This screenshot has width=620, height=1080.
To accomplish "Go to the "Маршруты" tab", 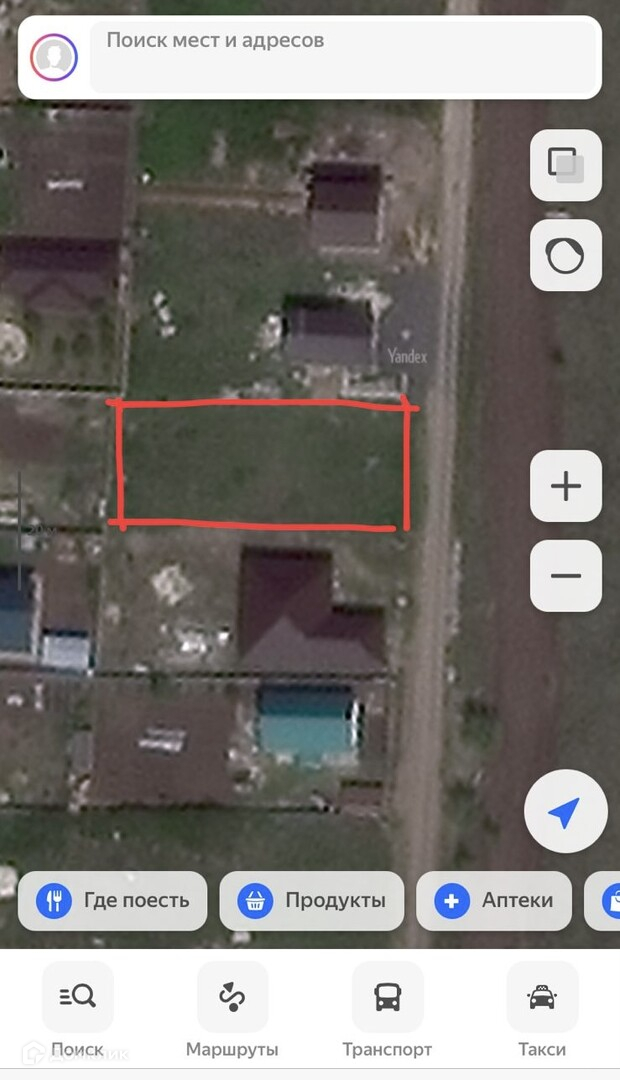I will coord(232,1010).
